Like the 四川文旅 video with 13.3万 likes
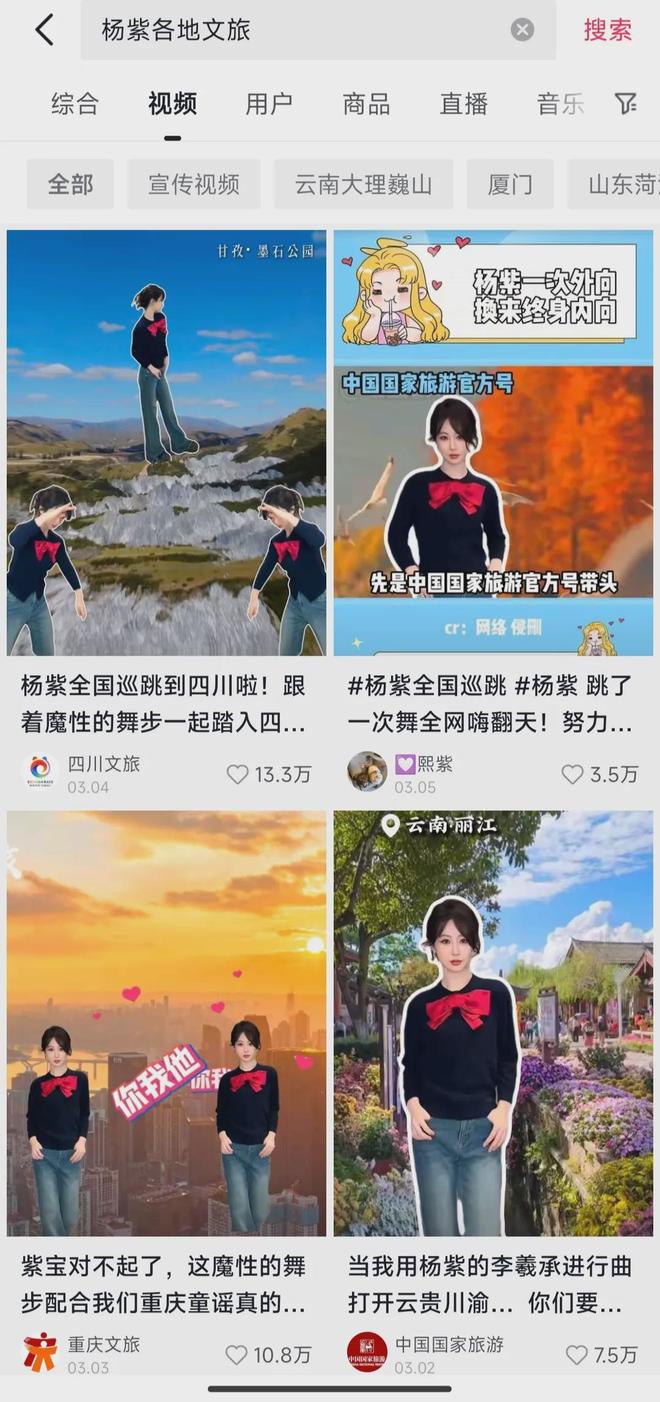 click(x=238, y=774)
